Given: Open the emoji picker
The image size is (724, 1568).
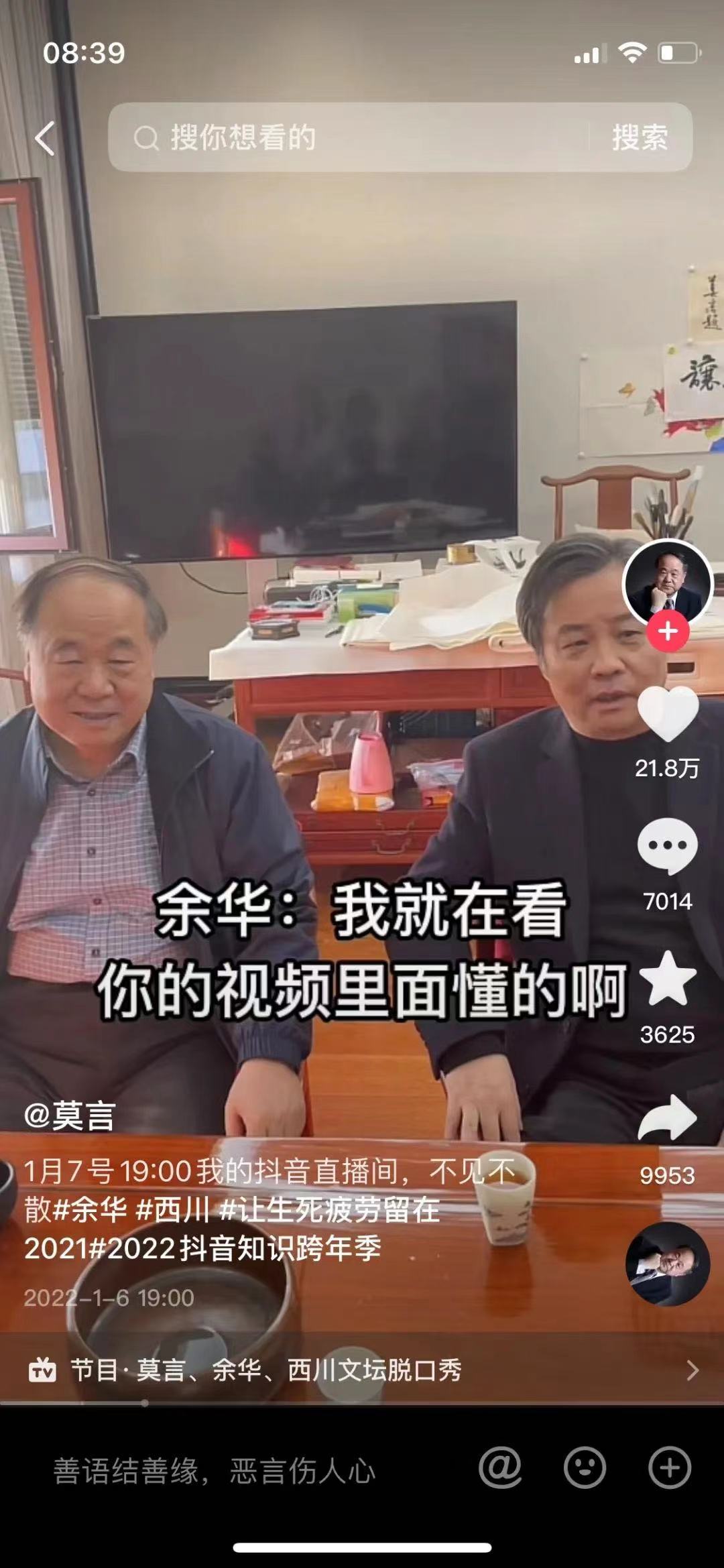Looking at the screenshot, I should pyautogui.click(x=585, y=1468).
